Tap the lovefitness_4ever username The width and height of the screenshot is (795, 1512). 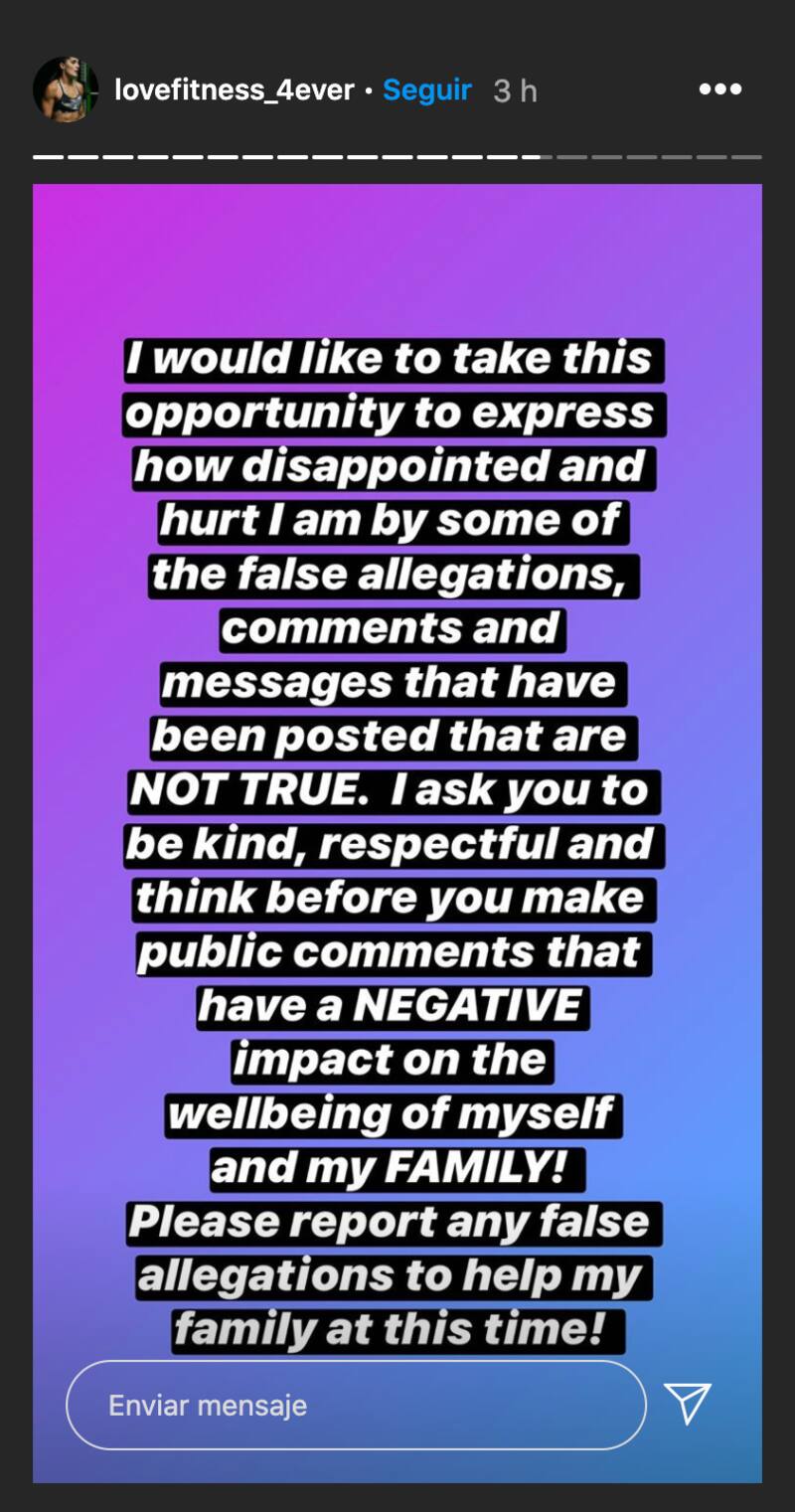pos(235,90)
